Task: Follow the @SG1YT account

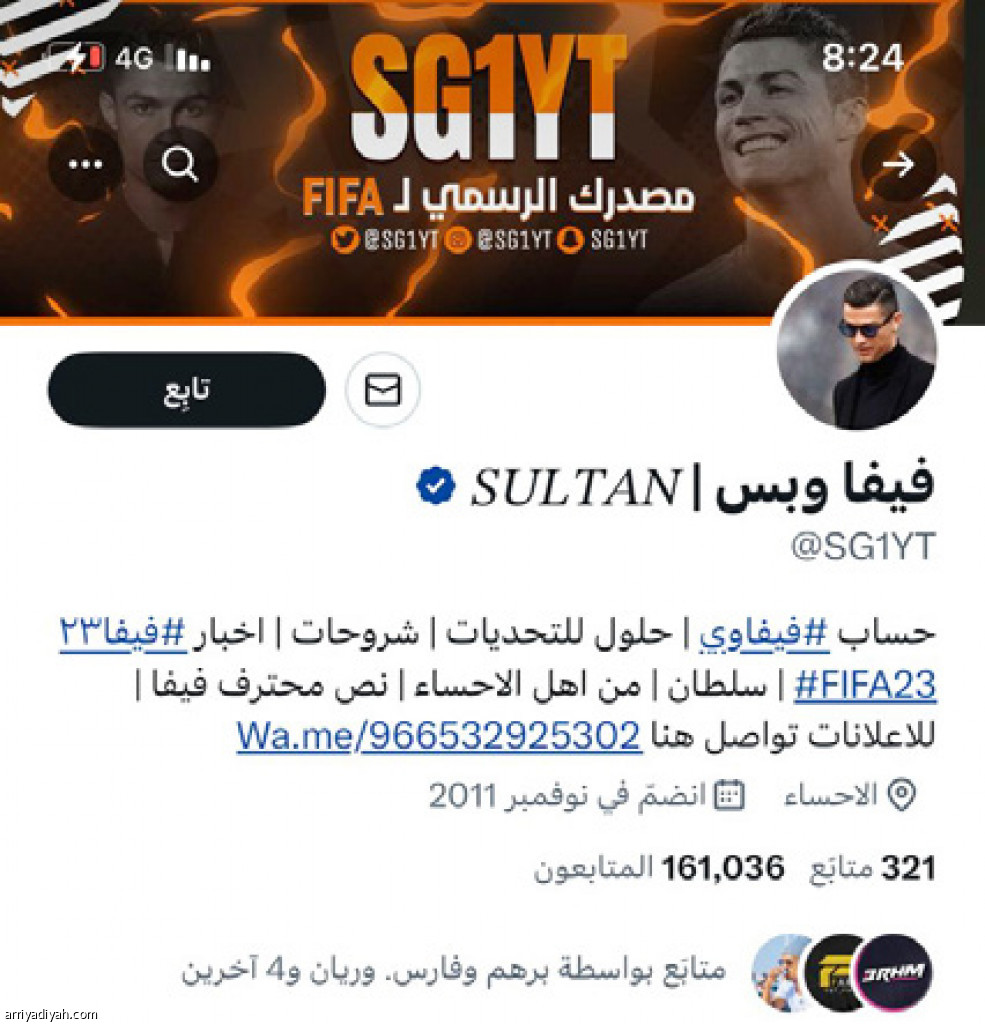Action: (x=186, y=390)
